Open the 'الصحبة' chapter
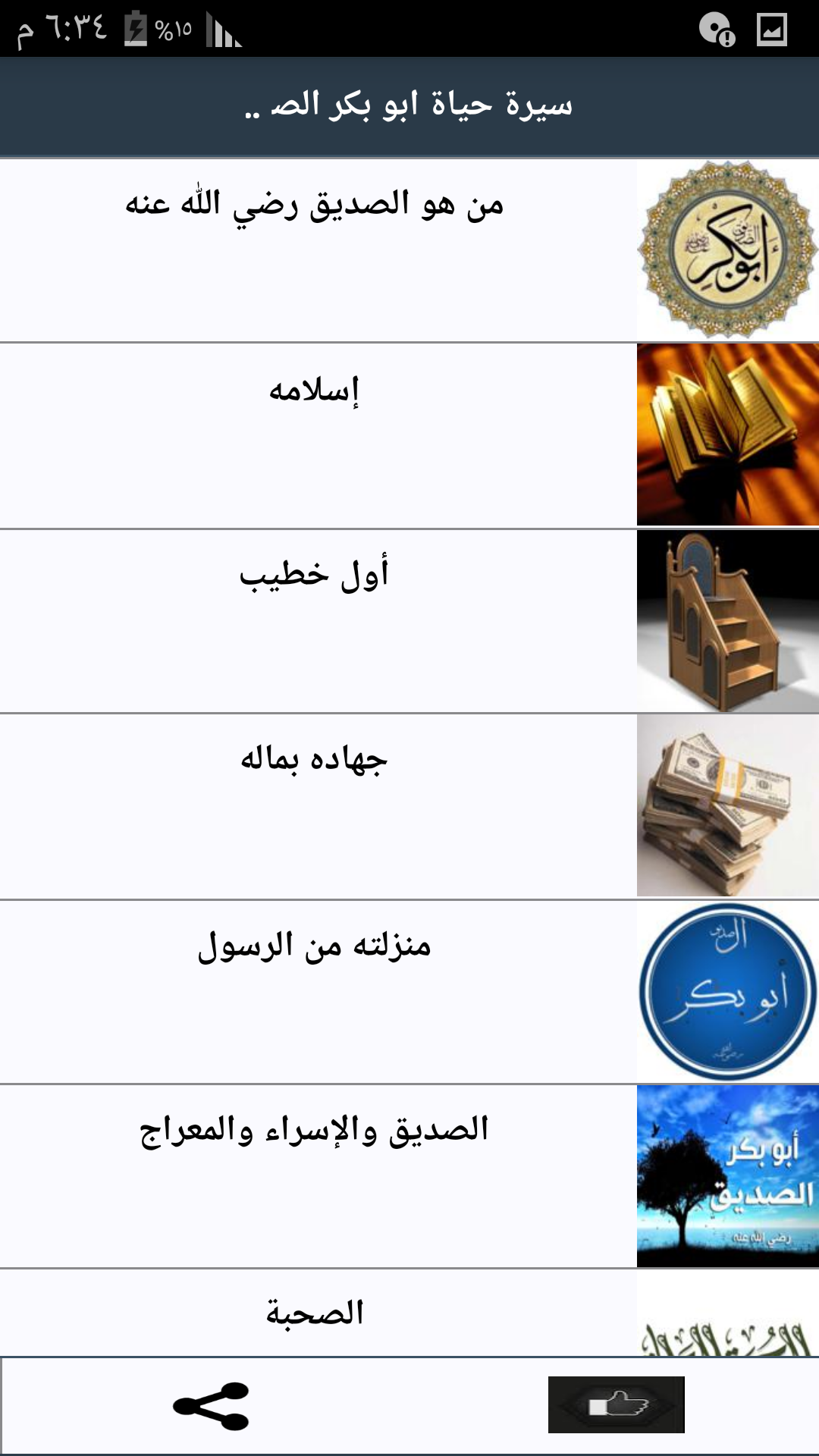The width and height of the screenshot is (819, 1456). pyautogui.click(x=409, y=1313)
